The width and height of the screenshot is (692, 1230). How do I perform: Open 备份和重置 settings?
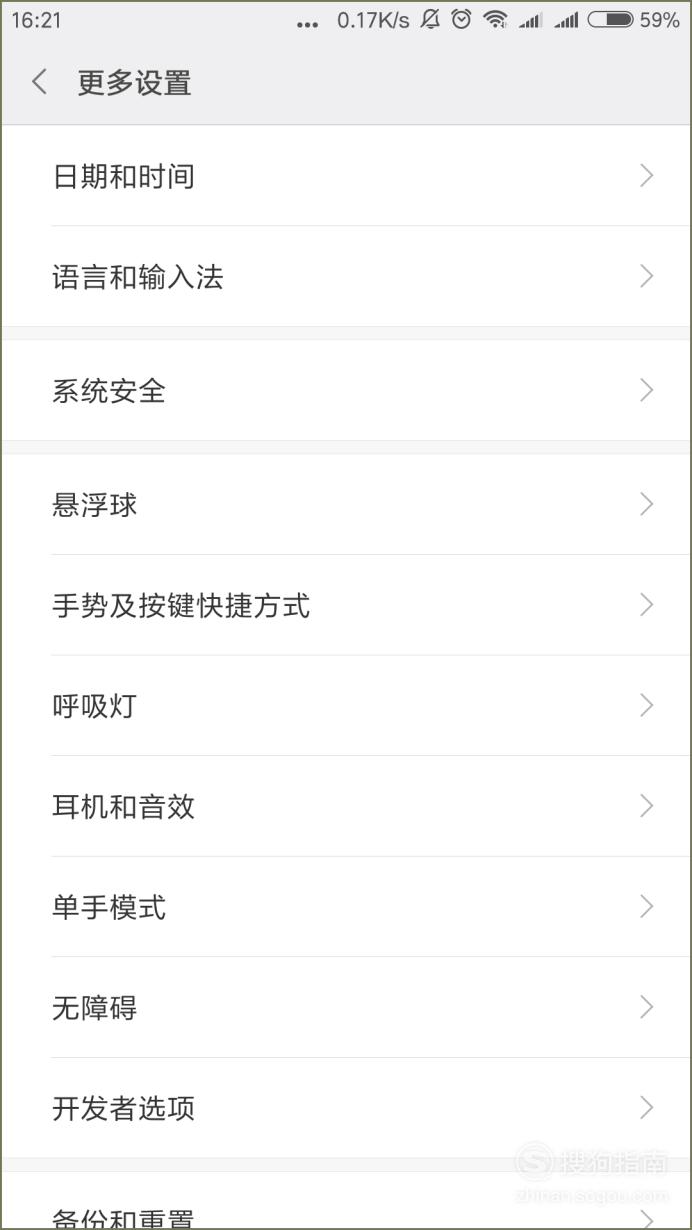[346, 1200]
